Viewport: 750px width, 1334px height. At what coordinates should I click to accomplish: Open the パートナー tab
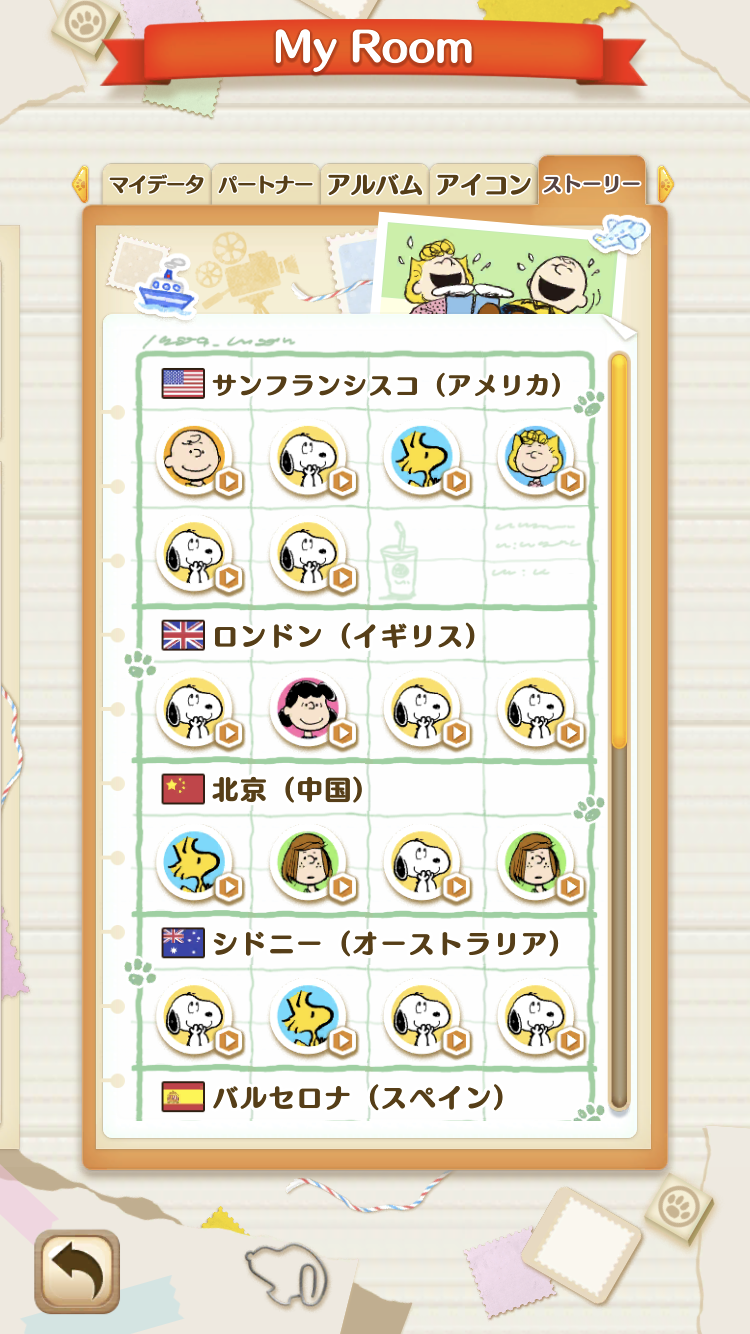[265, 184]
